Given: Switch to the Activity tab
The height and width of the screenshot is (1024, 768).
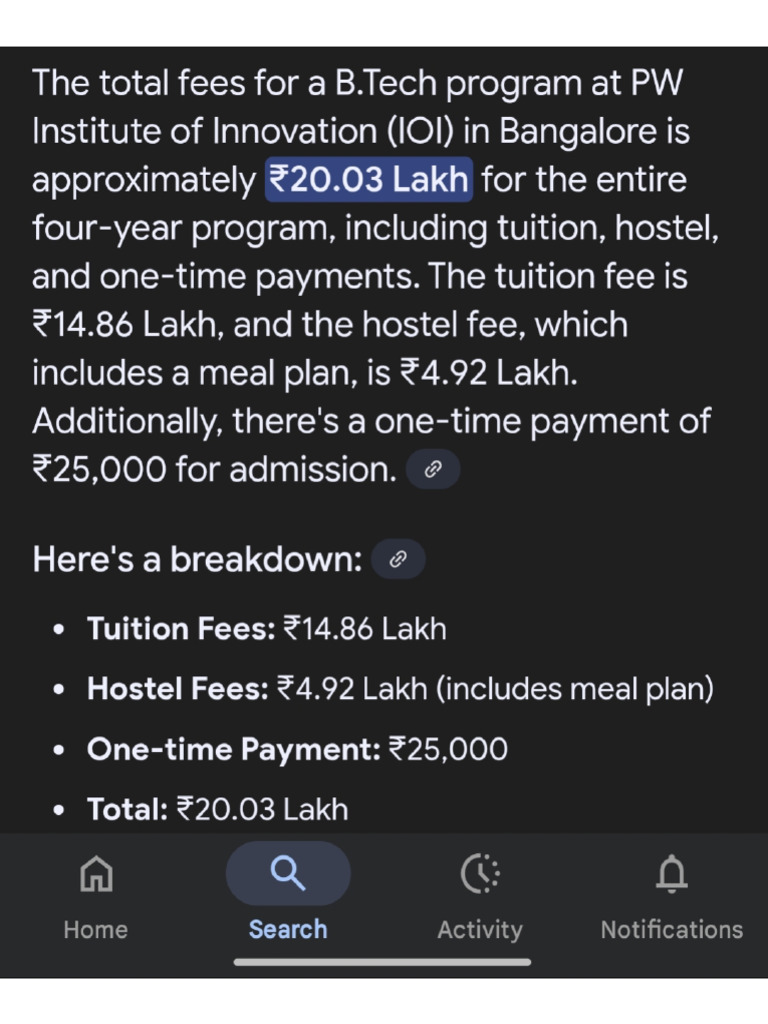Looking at the screenshot, I should click(x=480, y=895).
